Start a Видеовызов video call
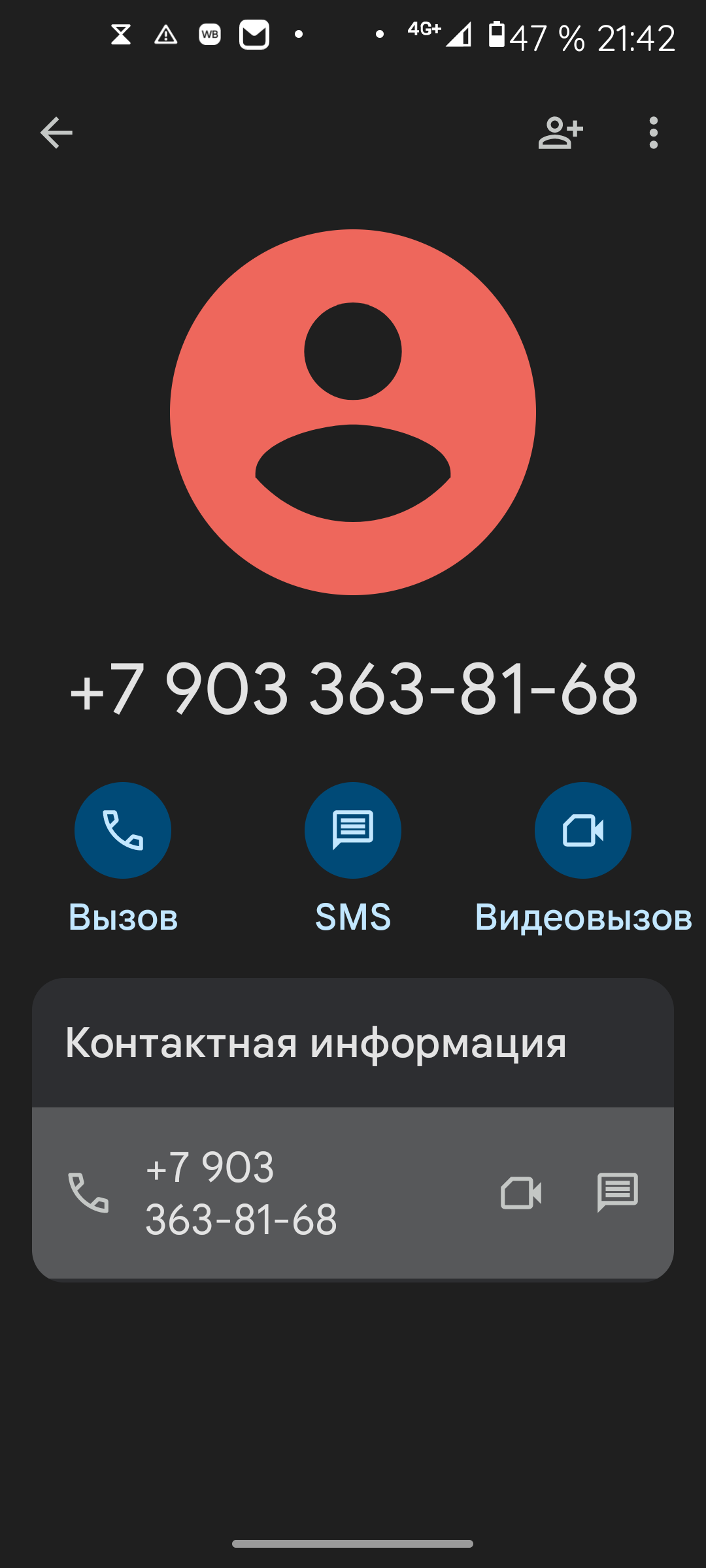Viewport: 706px width, 1568px height. (x=582, y=830)
